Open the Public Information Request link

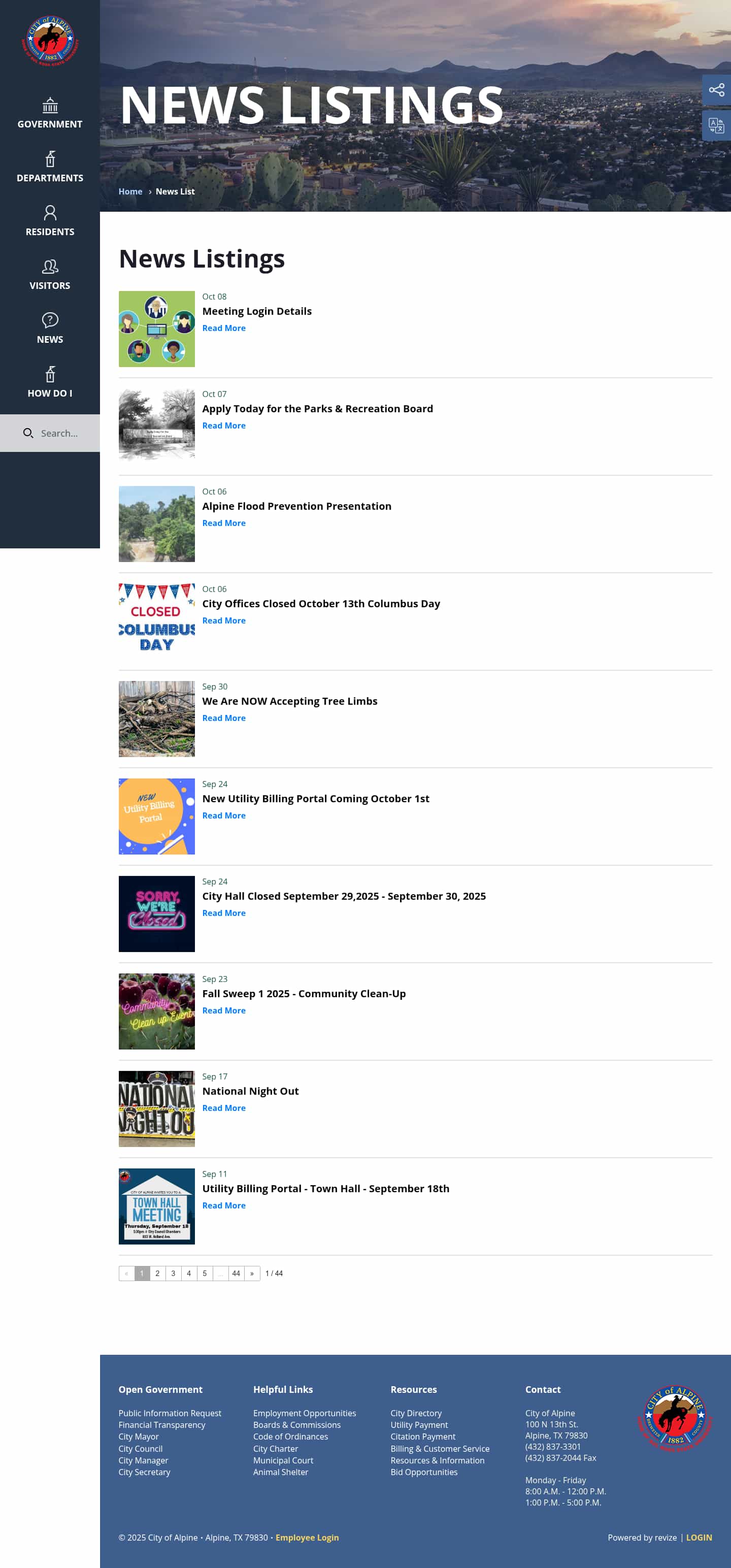170,1414
